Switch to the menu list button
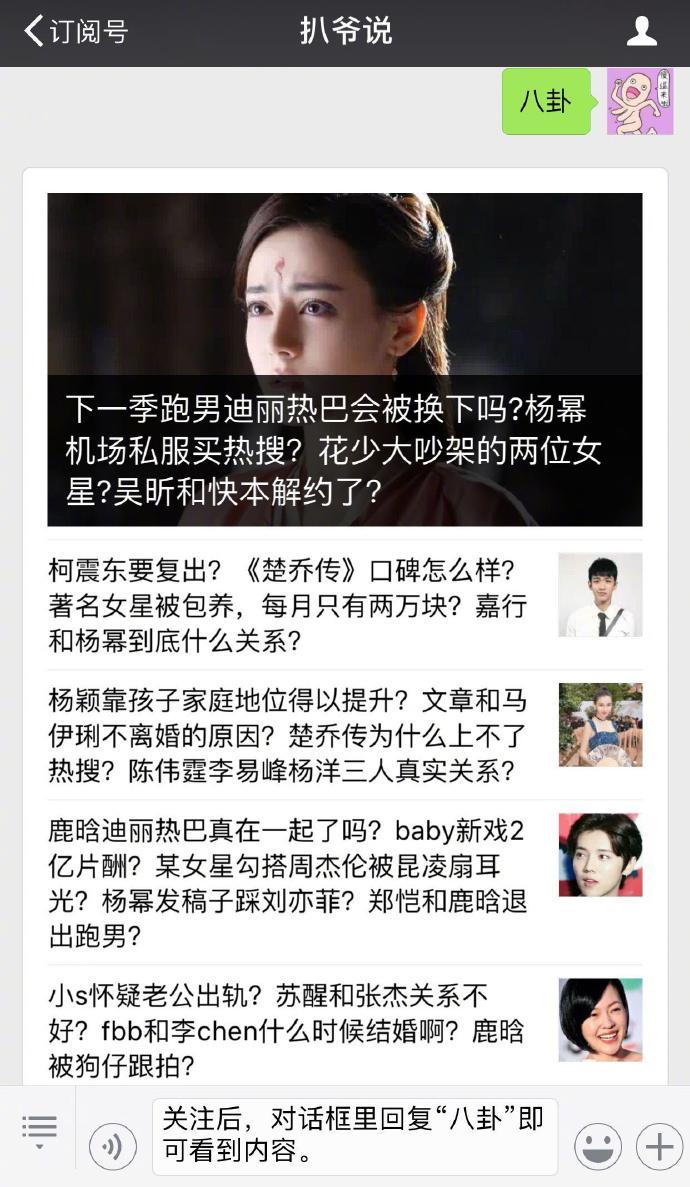The image size is (690, 1187). click(x=40, y=1131)
